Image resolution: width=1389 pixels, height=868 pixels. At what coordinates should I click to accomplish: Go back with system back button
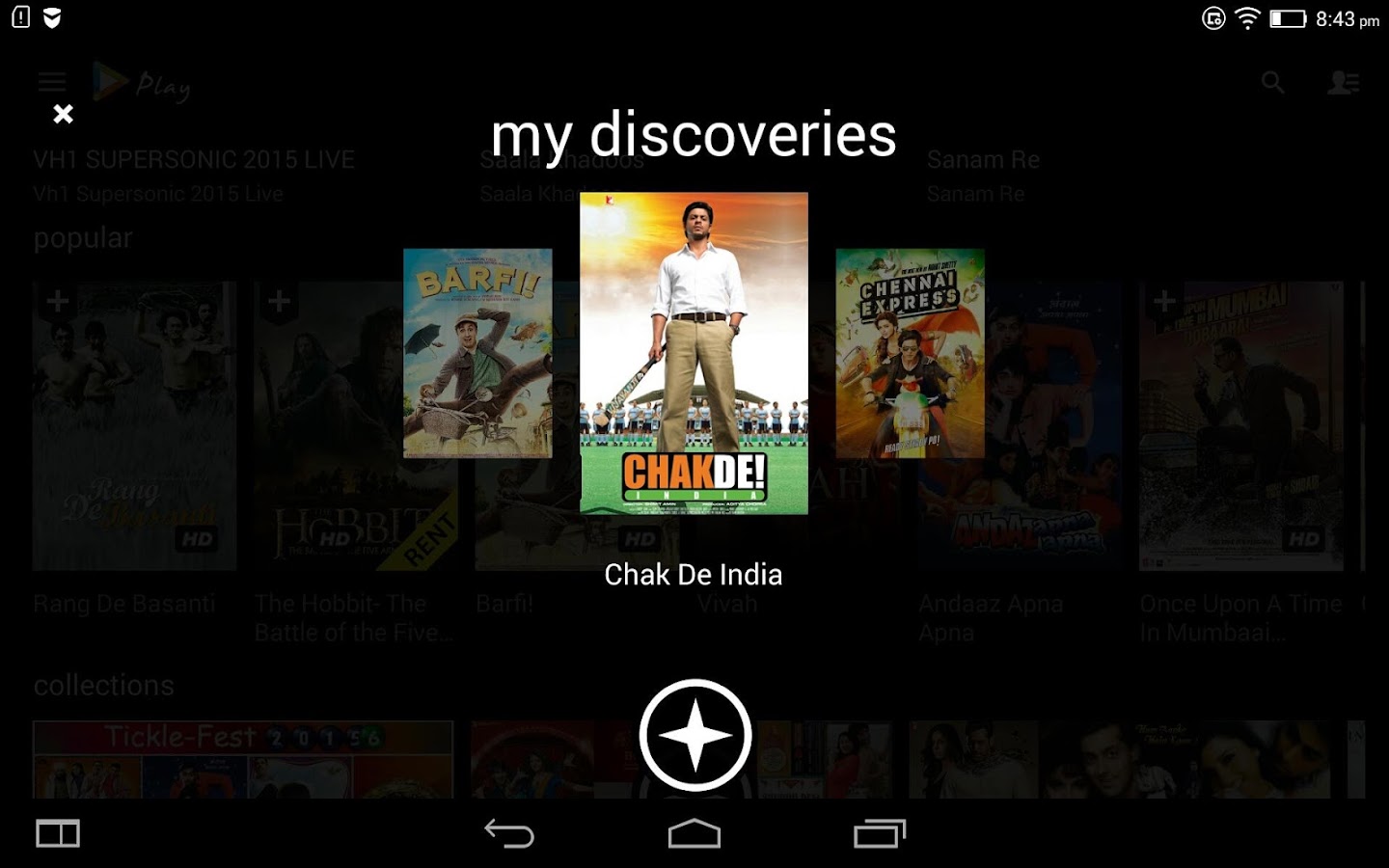point(509,833)
